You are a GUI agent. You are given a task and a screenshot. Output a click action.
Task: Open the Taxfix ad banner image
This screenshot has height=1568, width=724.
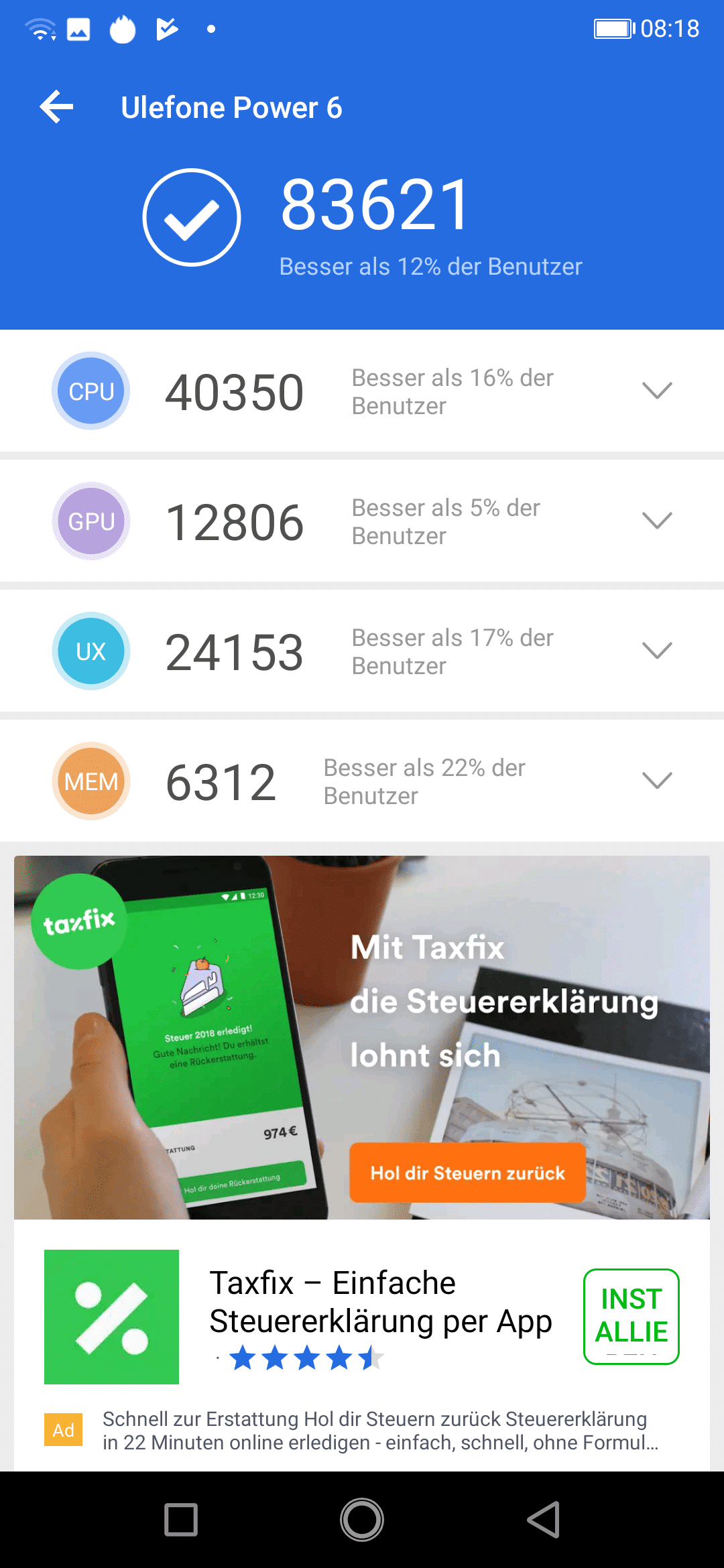pos(362,1037)
